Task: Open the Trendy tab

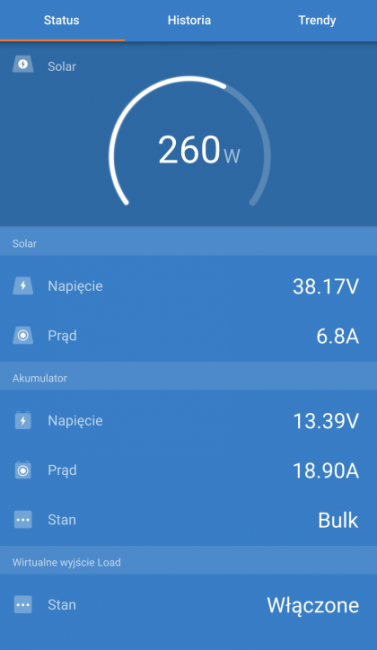Action: [x=316, y=20]
